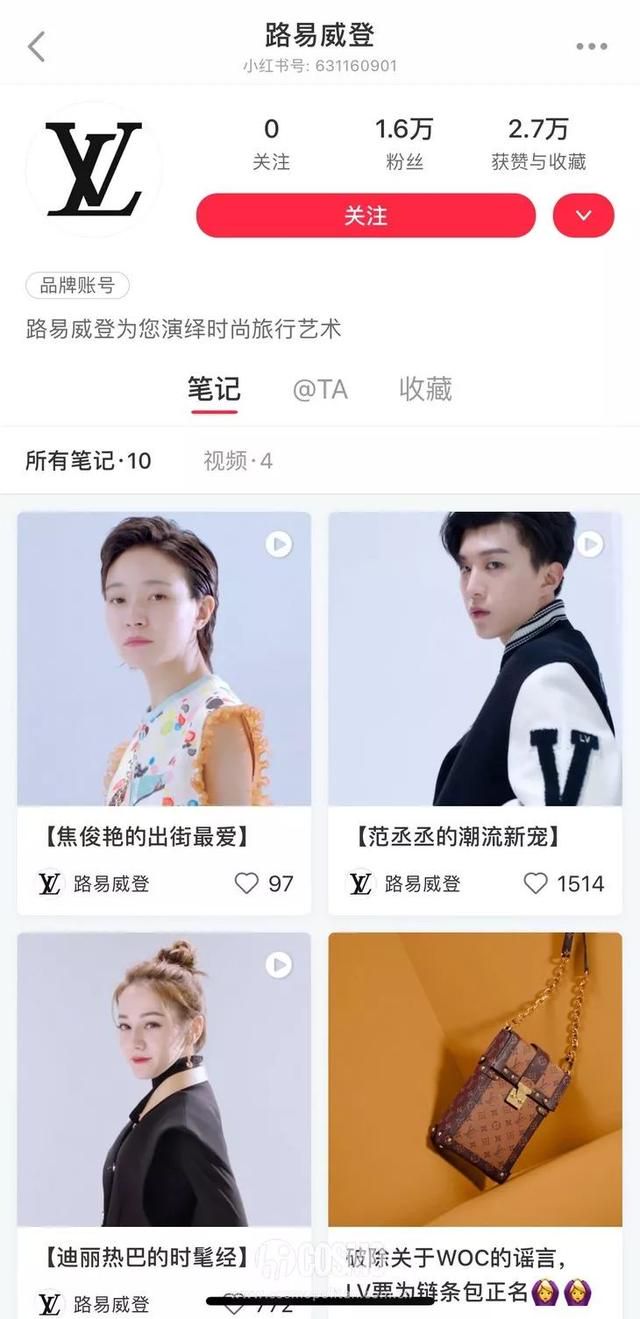View the 0 关注 following list

point(271,144)
